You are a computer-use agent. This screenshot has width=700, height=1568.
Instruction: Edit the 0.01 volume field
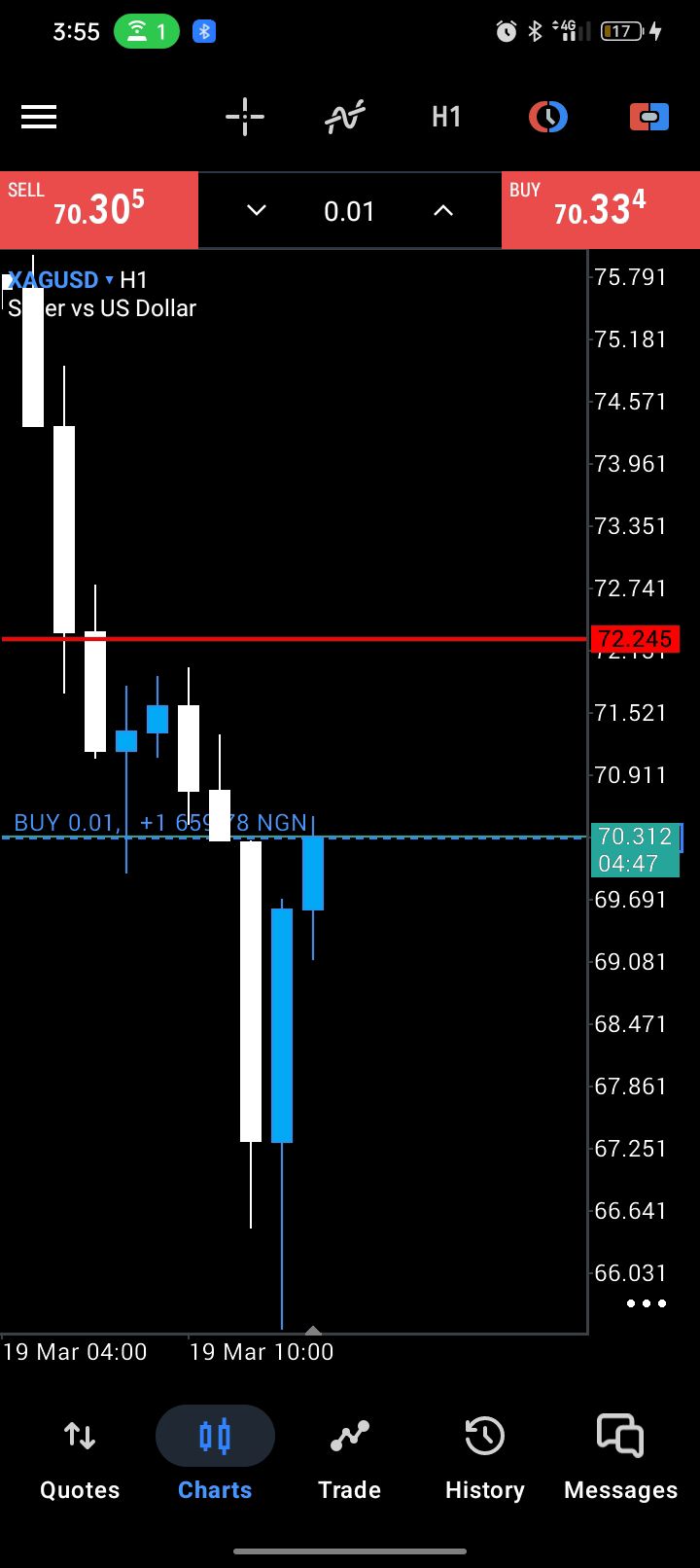(x=349, y=211)
